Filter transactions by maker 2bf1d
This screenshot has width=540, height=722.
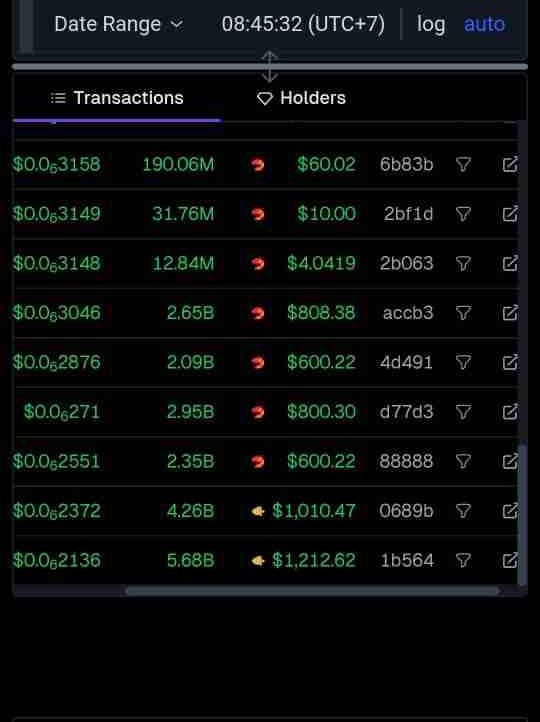tap(463, 214)
